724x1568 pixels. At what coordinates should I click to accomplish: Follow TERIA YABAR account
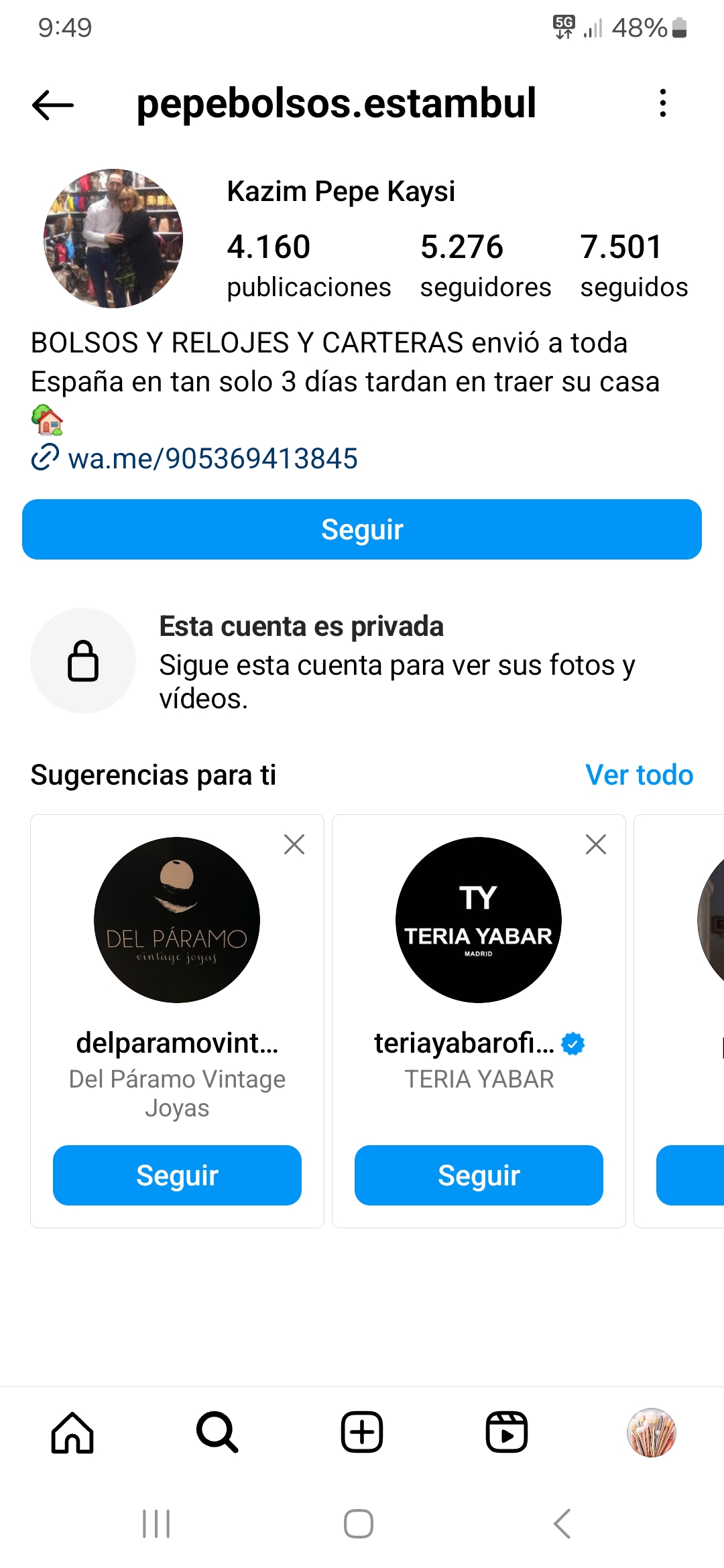click(479, 1175)
